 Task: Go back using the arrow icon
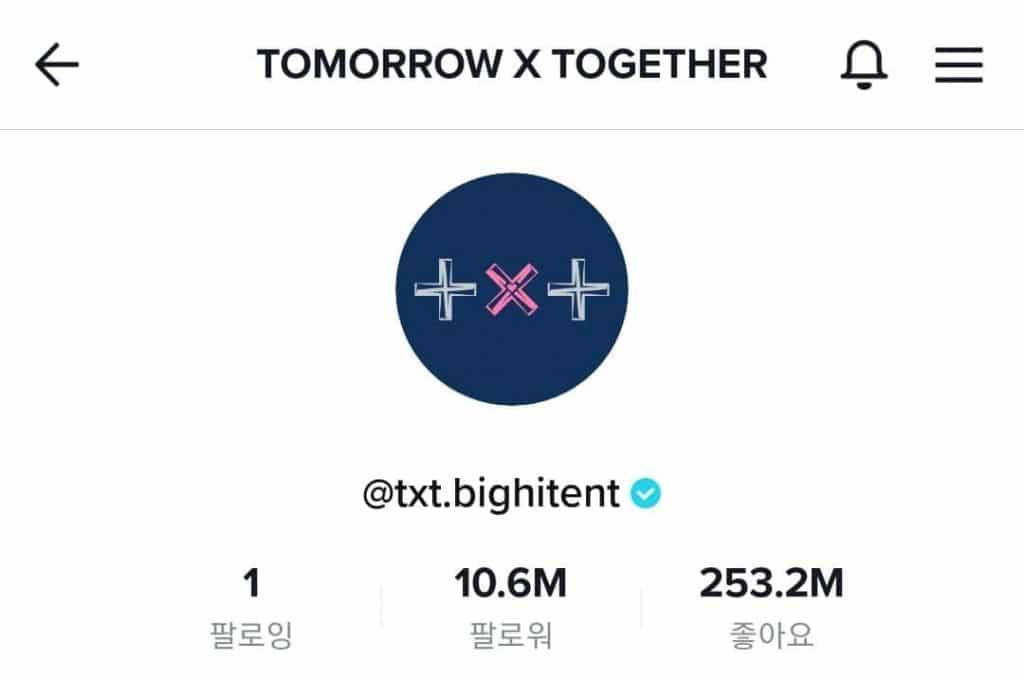[57, 66]
